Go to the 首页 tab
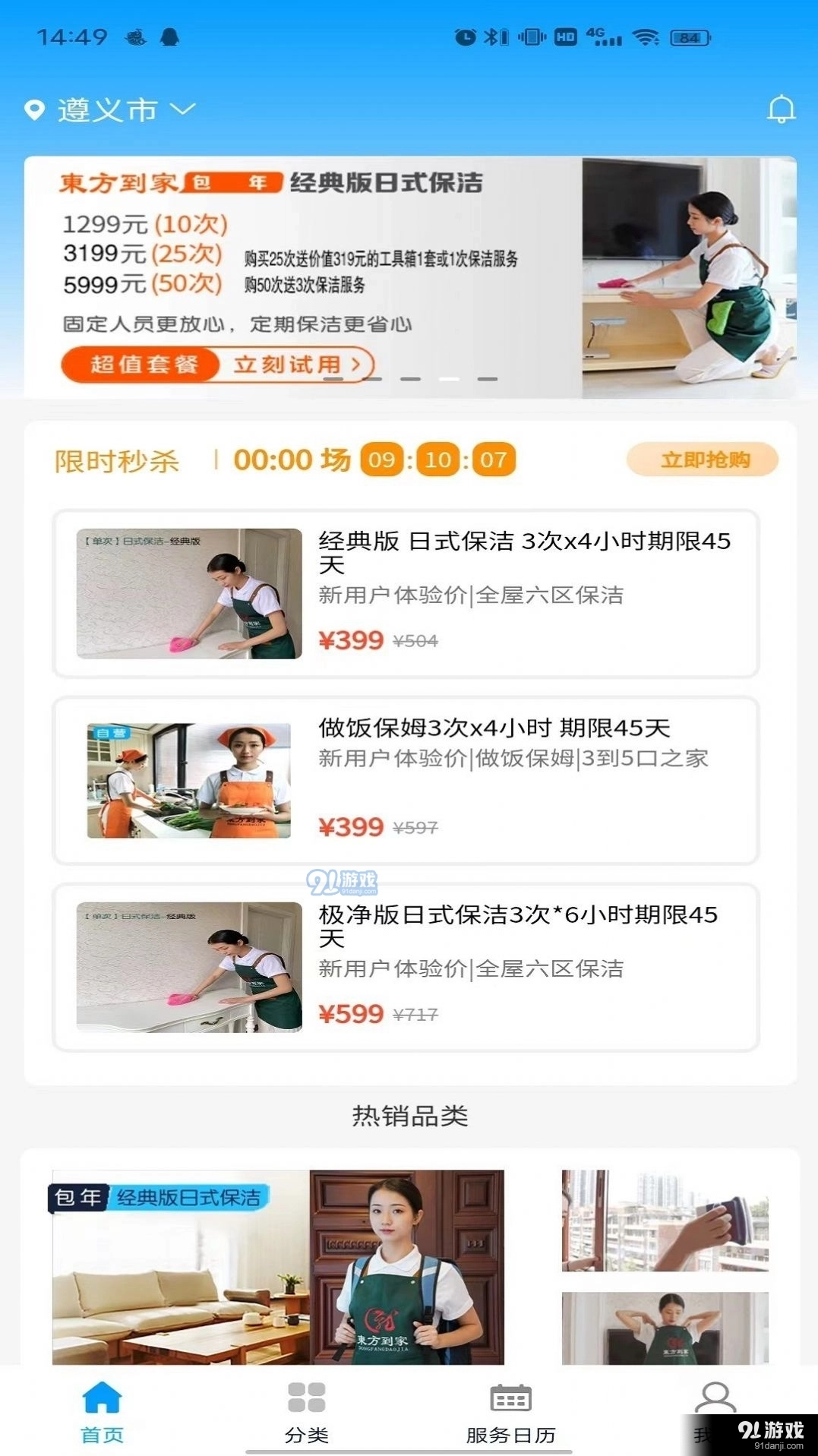Image resolution: width=818 pixels, height=1456 pixels. pos(103,1412)
